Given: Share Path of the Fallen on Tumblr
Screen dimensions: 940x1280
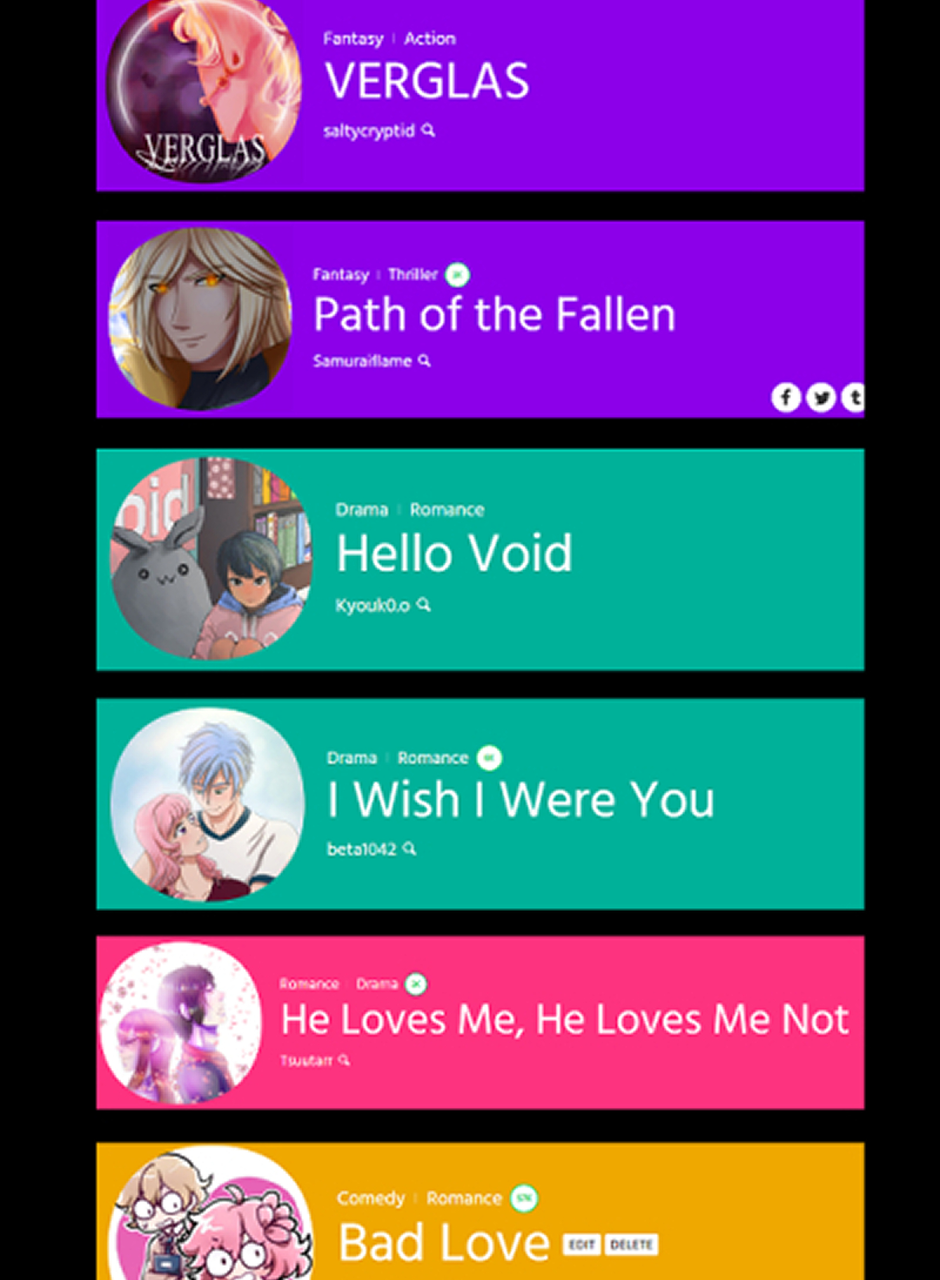Looking at the screenshot, I should point(853,398).
